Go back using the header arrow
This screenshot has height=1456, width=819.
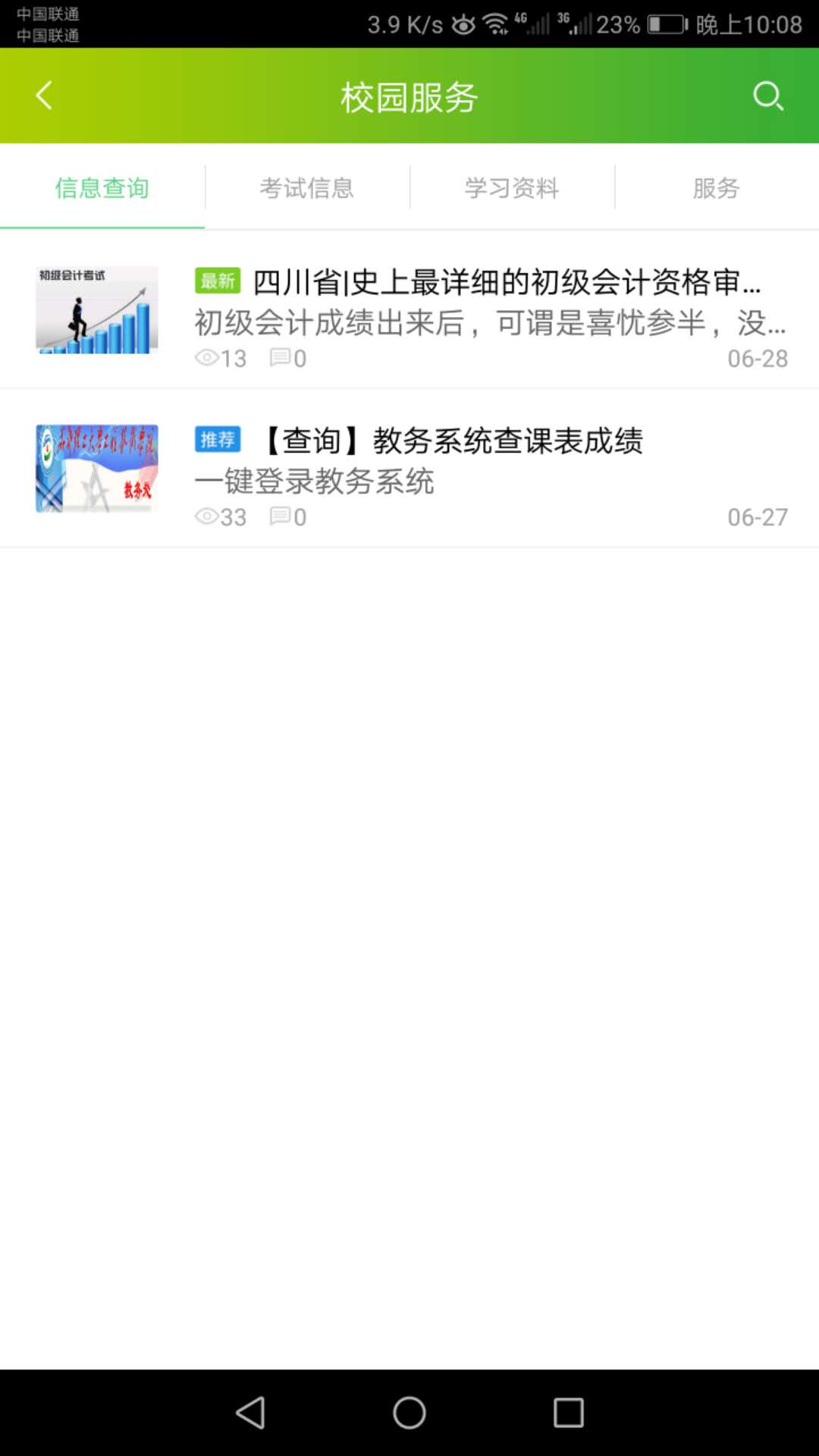[44, 96]
